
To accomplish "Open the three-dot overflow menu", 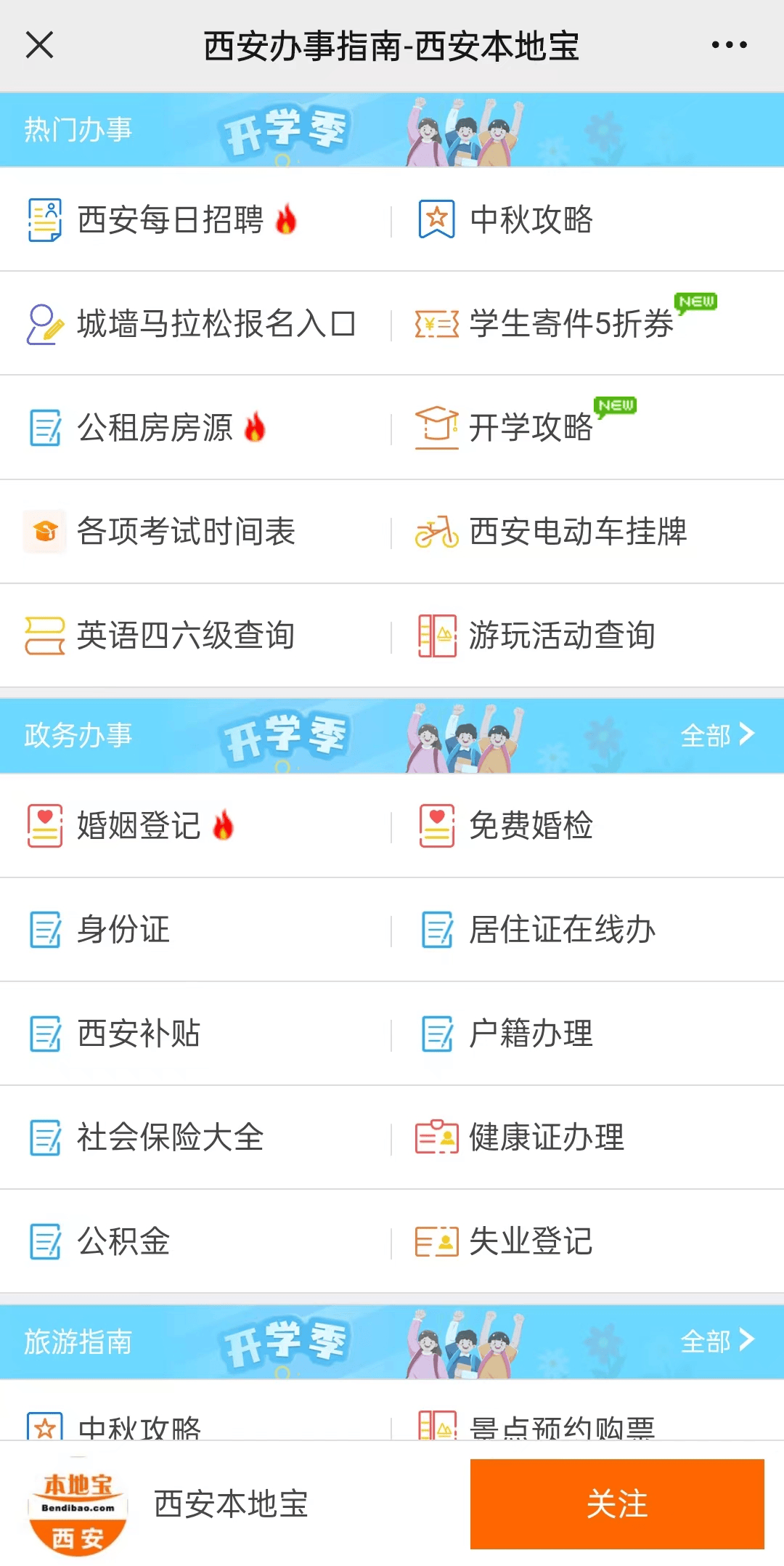I will [x=729, y=45].
